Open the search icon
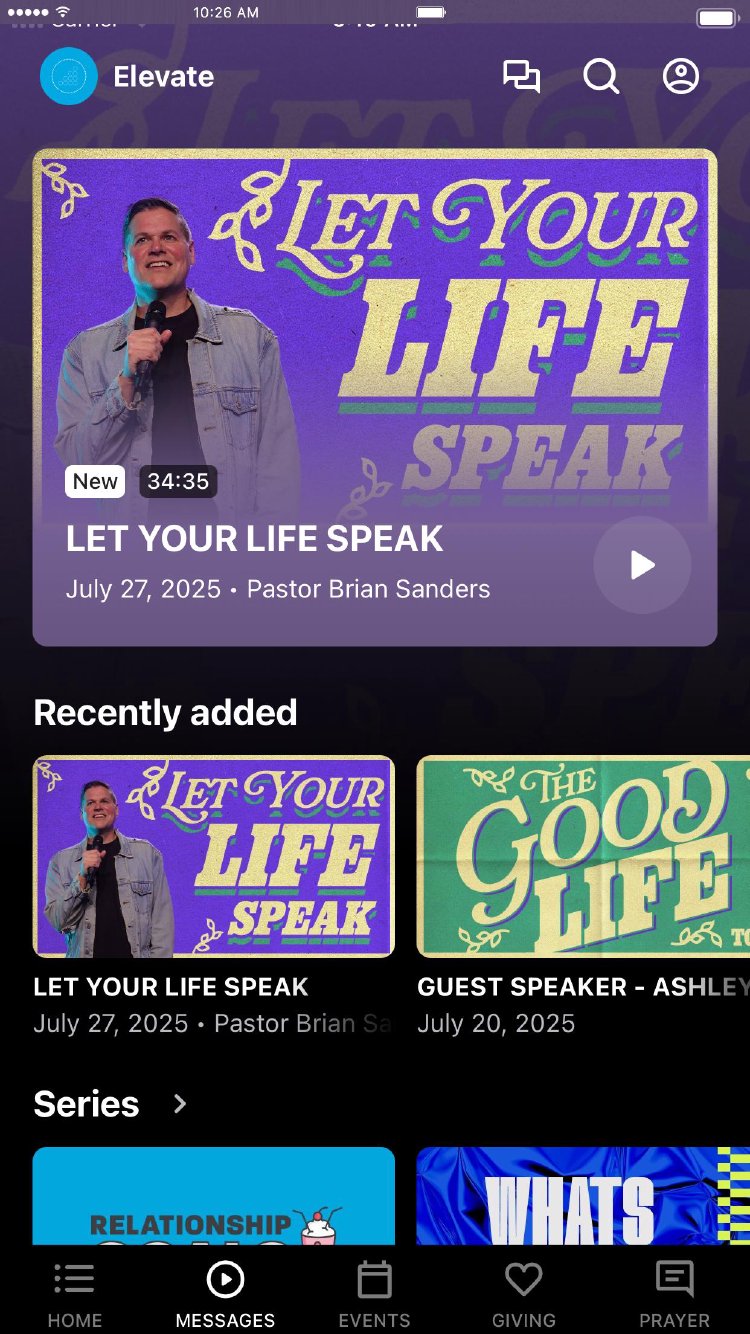Screen dimensions: 750x1334 click(601, 77)
